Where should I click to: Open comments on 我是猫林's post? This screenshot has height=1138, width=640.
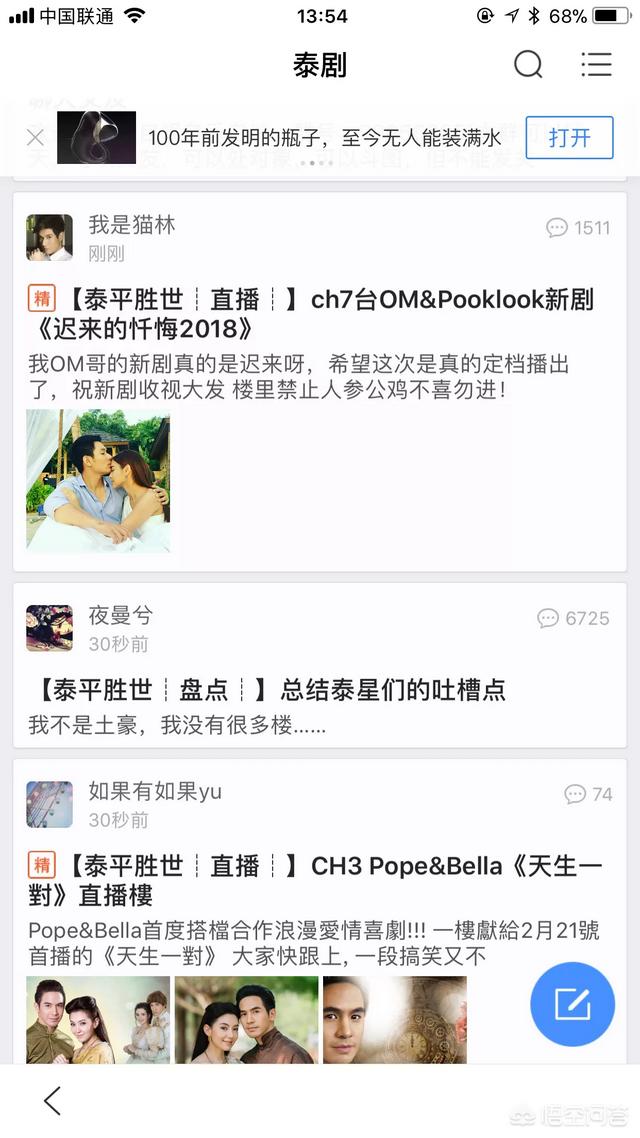point(578,228)
